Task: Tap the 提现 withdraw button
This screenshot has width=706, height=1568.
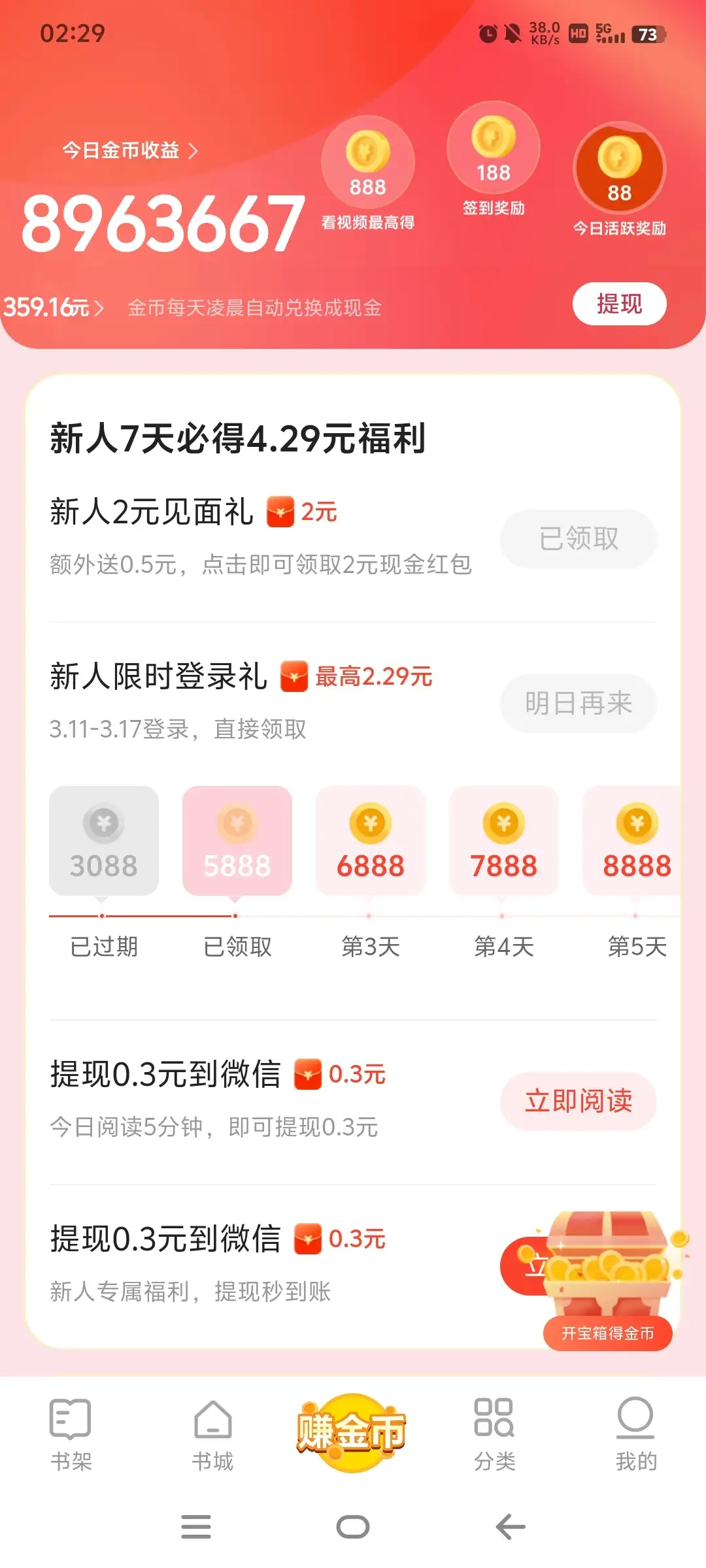Action: coord(619,303)
